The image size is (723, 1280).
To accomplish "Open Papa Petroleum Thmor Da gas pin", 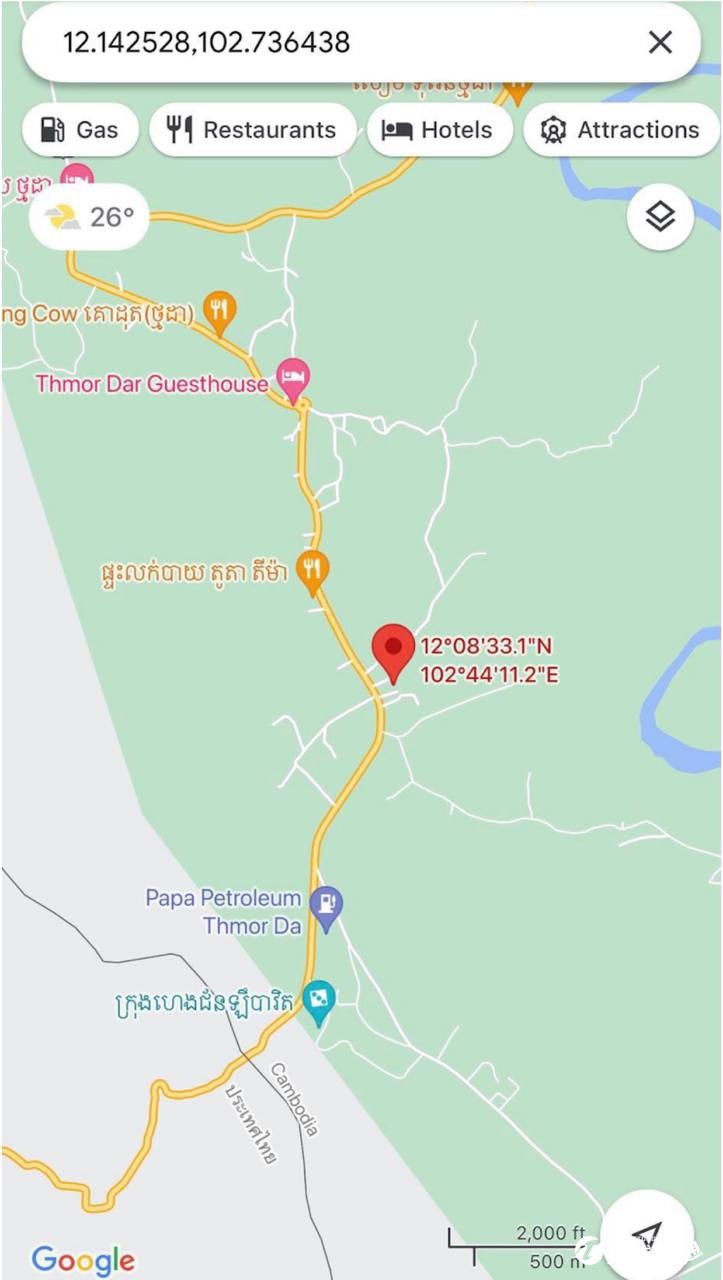I will 326,904.
